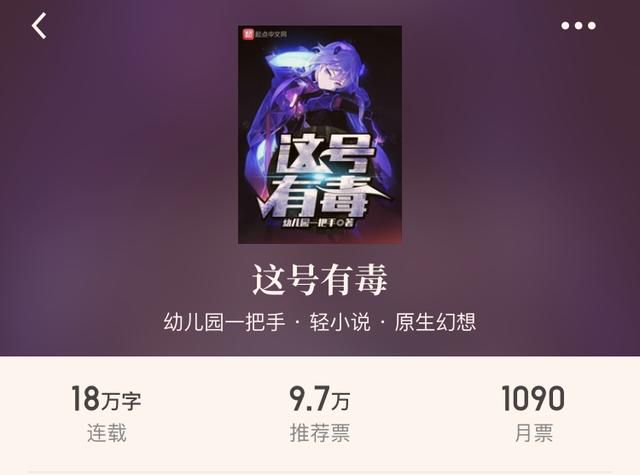Viewport: 640px width, 475px height.
Task: Open the 原生幻想 subcategory
Action: (x=435, y=322)
